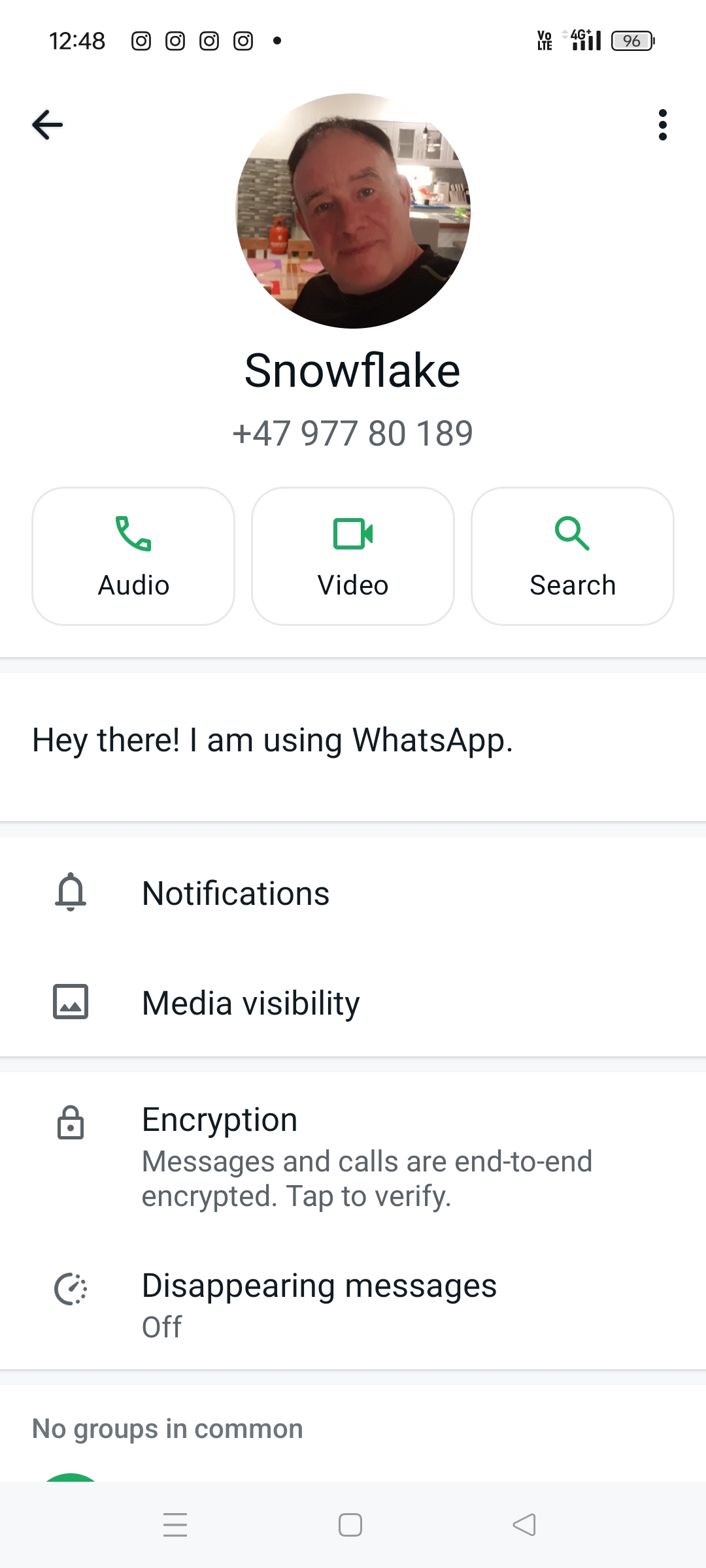The width and height of the screenshot is (706, 1568).
Task: Start a video call with Snowflake
Action: click(x=353, y=556)
